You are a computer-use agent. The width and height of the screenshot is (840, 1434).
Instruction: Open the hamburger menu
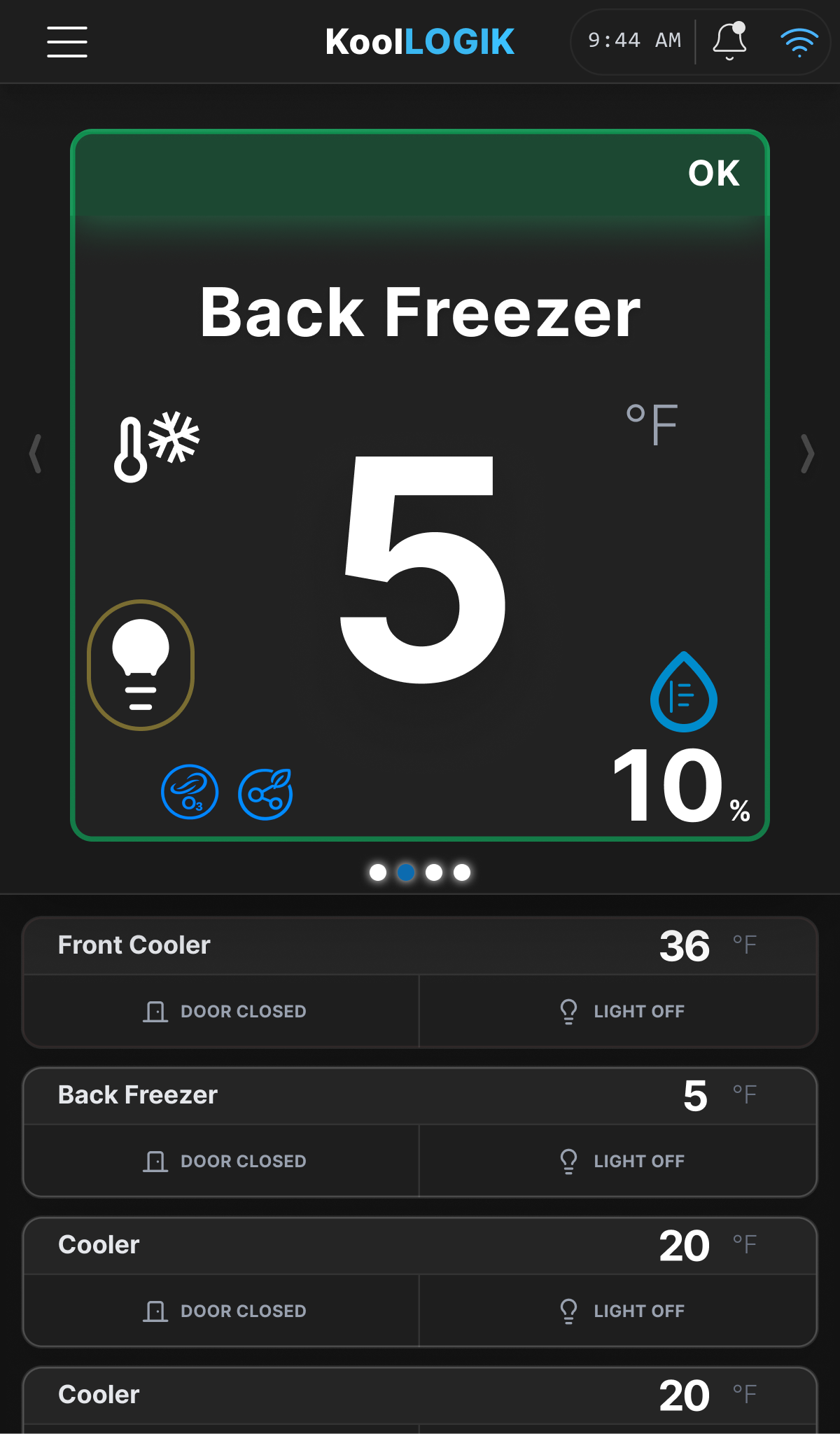pos(67,42)
